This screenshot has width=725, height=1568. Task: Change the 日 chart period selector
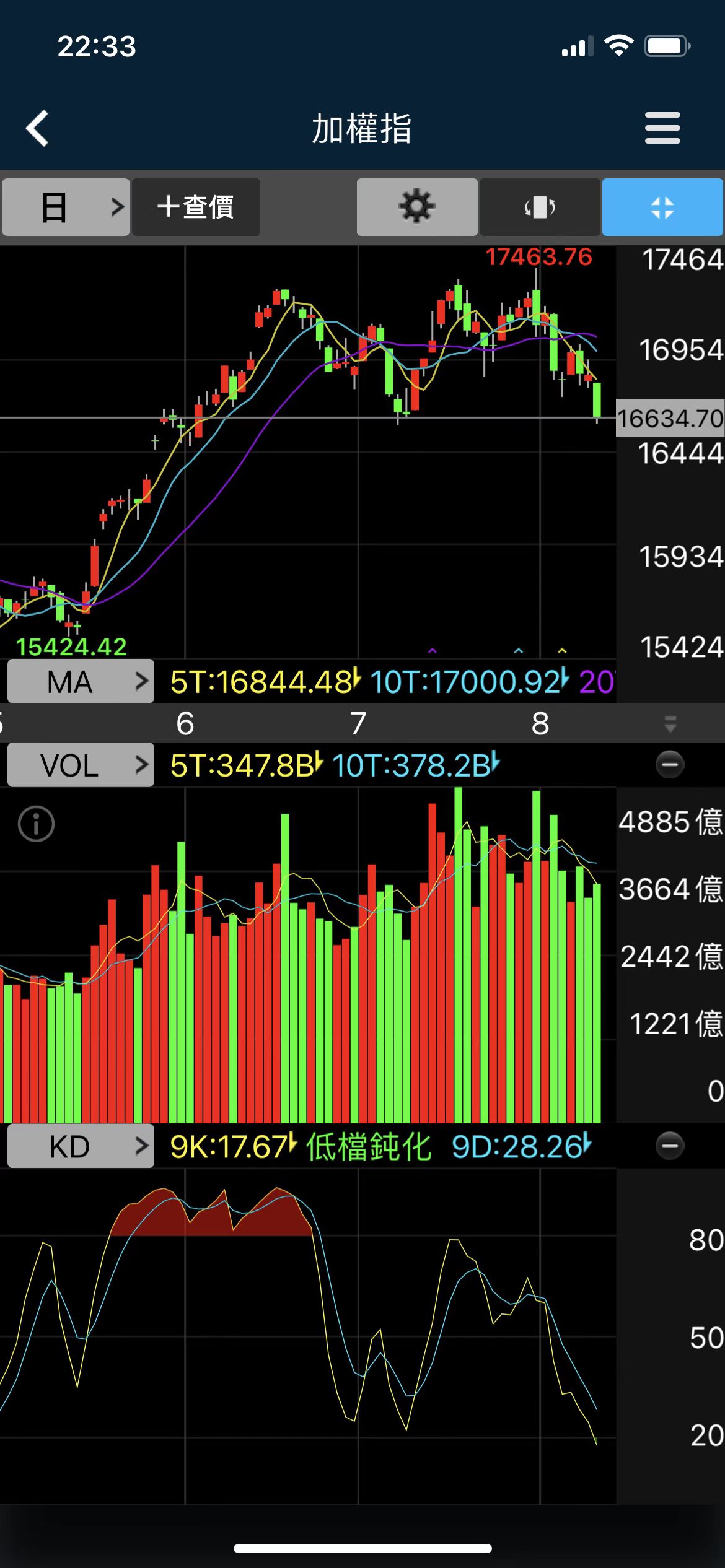[66, 207]
